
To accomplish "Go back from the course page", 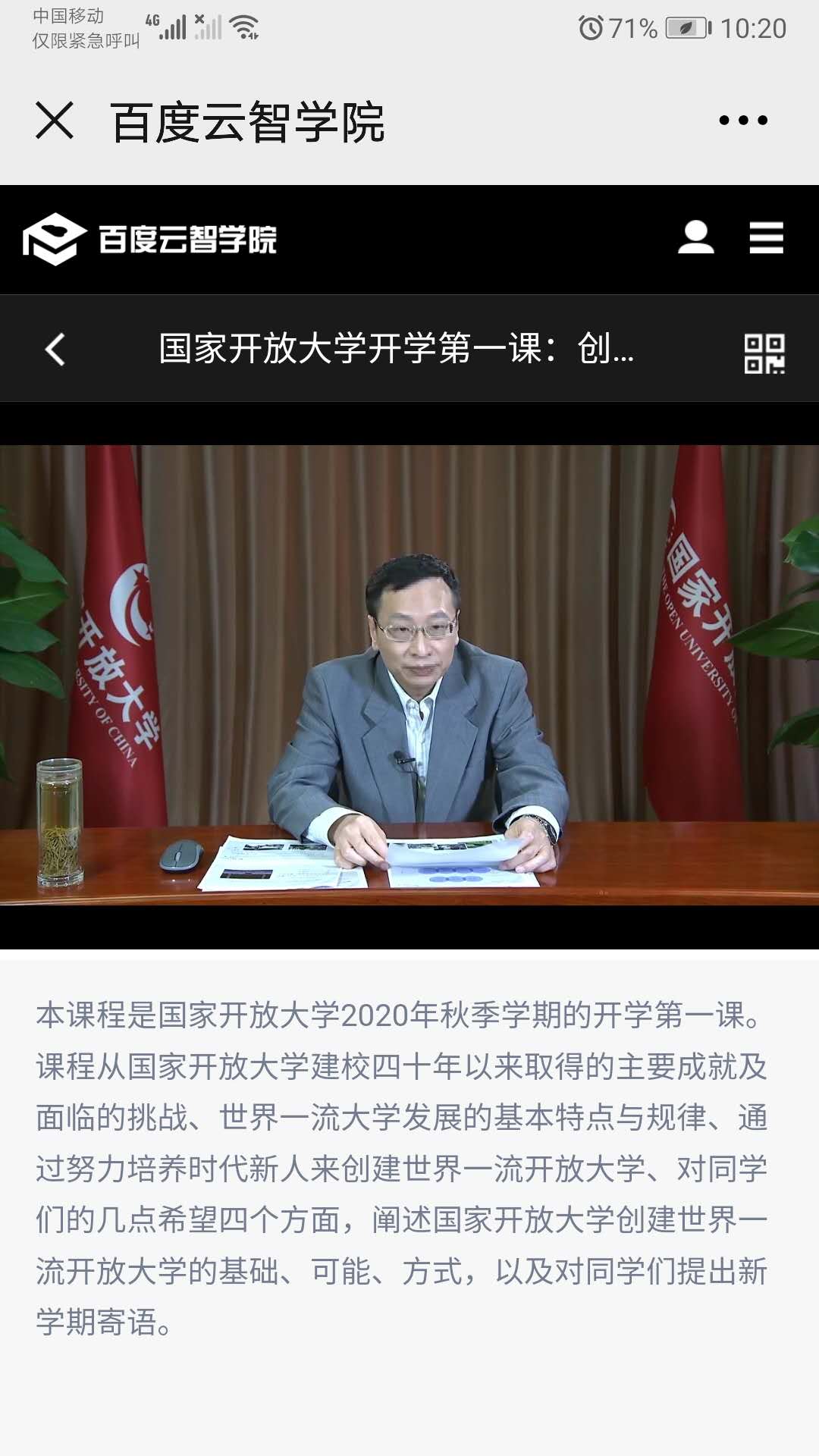I will [55, 350].
